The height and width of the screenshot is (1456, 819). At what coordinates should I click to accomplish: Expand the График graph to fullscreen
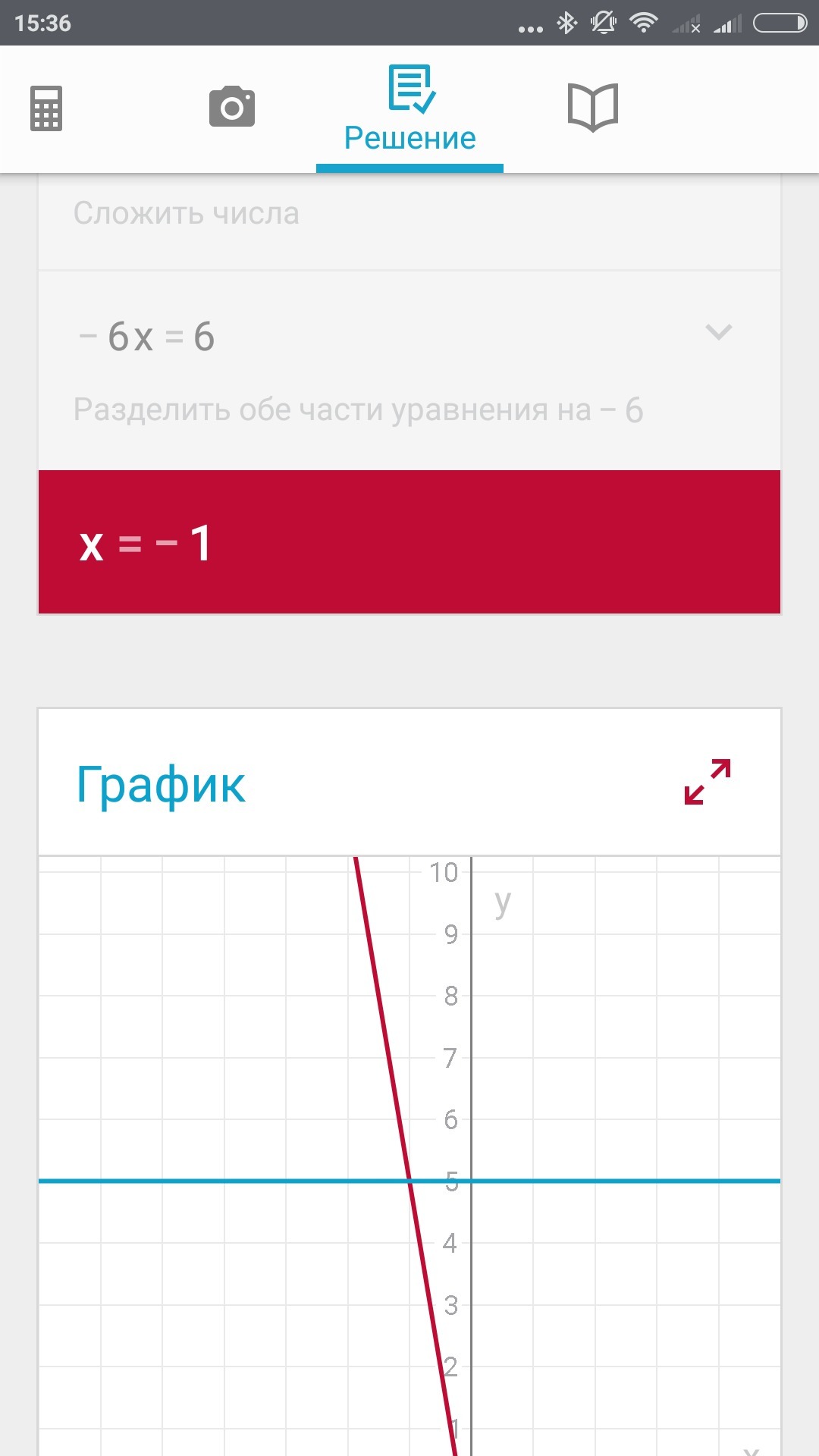pyautogui.click(x=708, y=781)
